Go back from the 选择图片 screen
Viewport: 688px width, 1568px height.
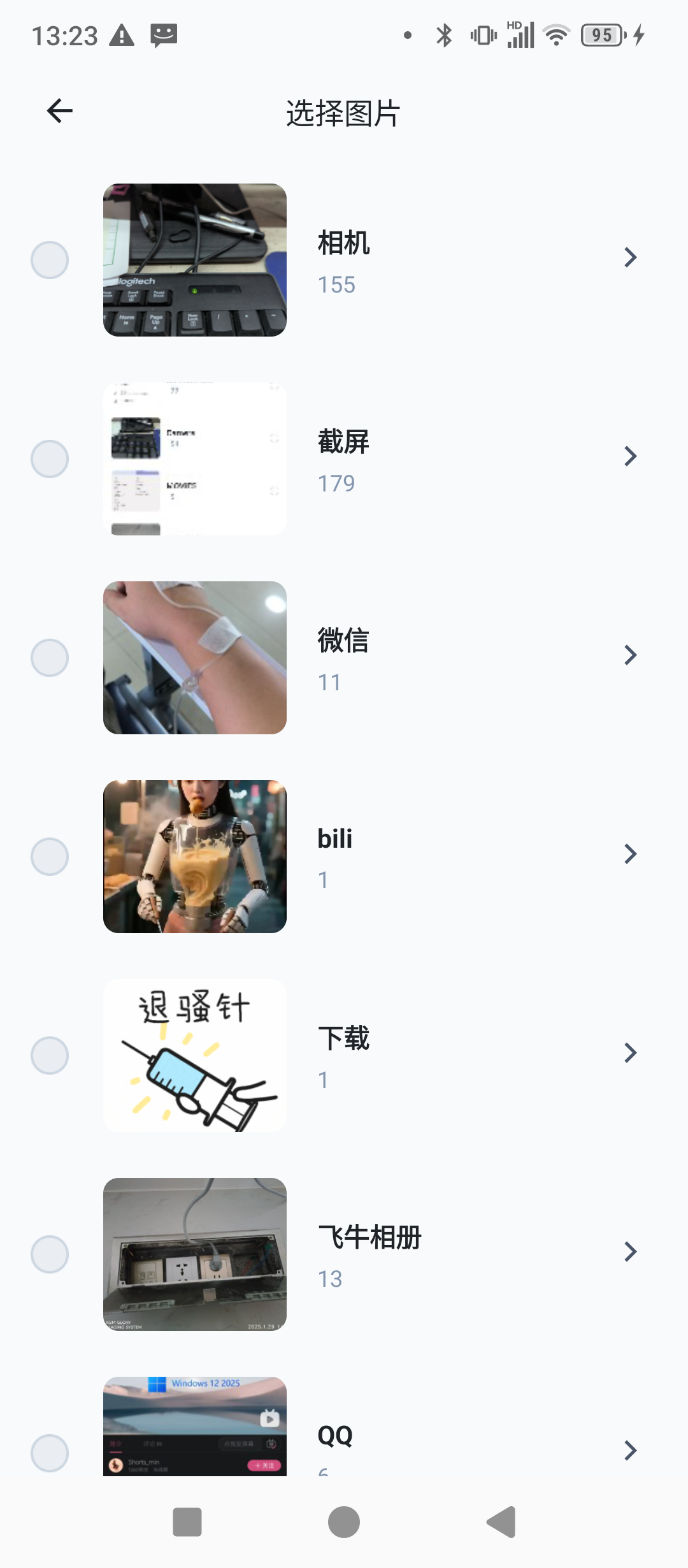(x=60, y=112)
